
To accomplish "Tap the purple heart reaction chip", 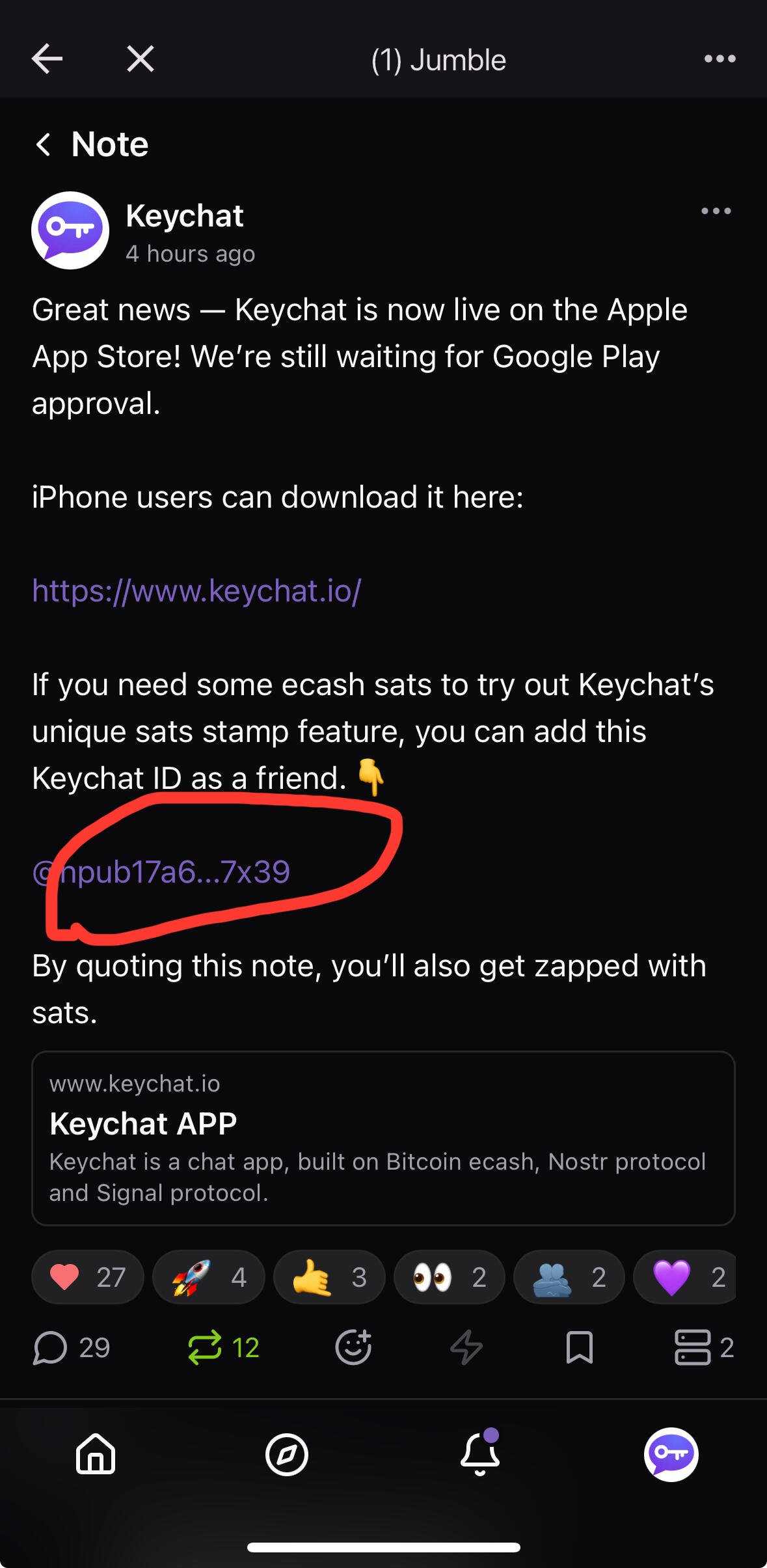I will [x=685, y=1277].
